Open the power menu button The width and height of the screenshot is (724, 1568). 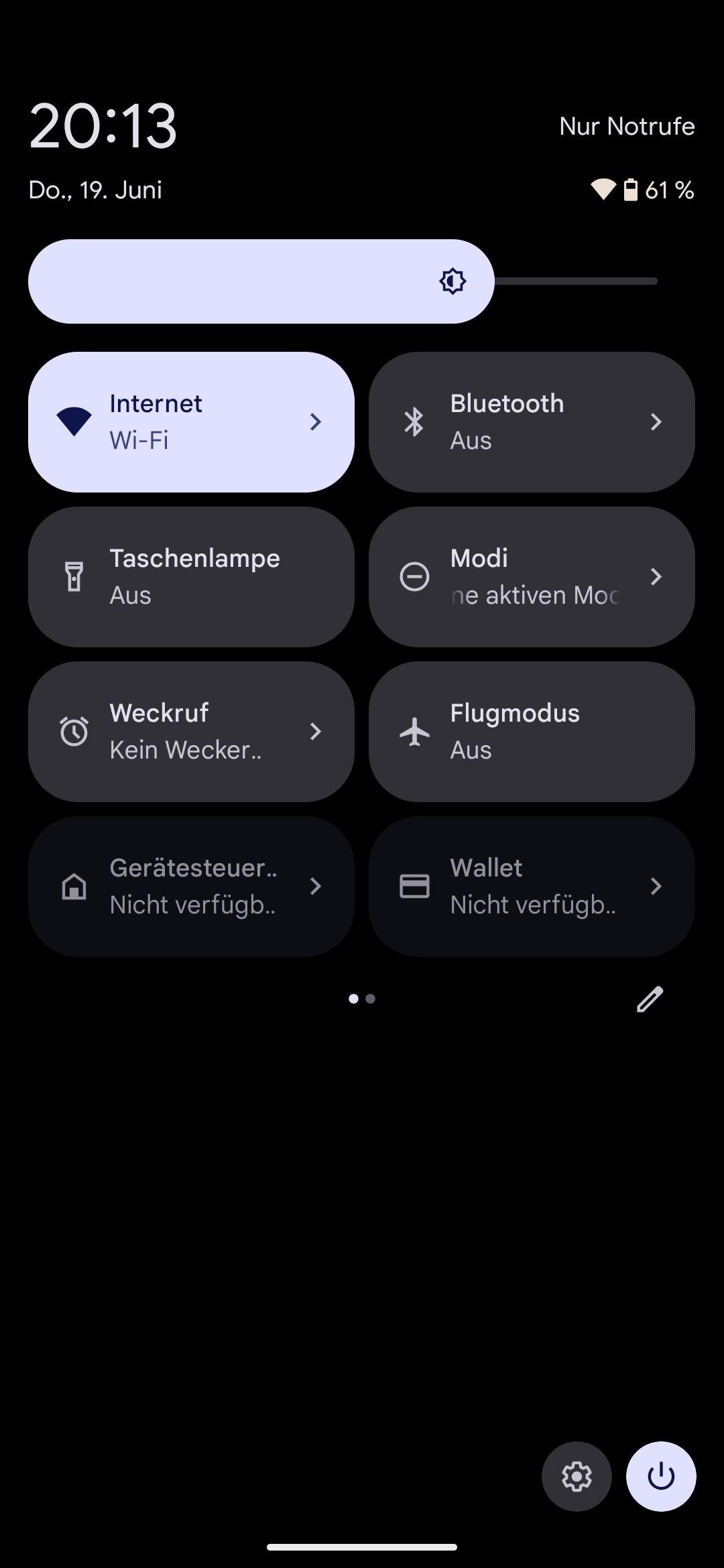click(661, 1476)
